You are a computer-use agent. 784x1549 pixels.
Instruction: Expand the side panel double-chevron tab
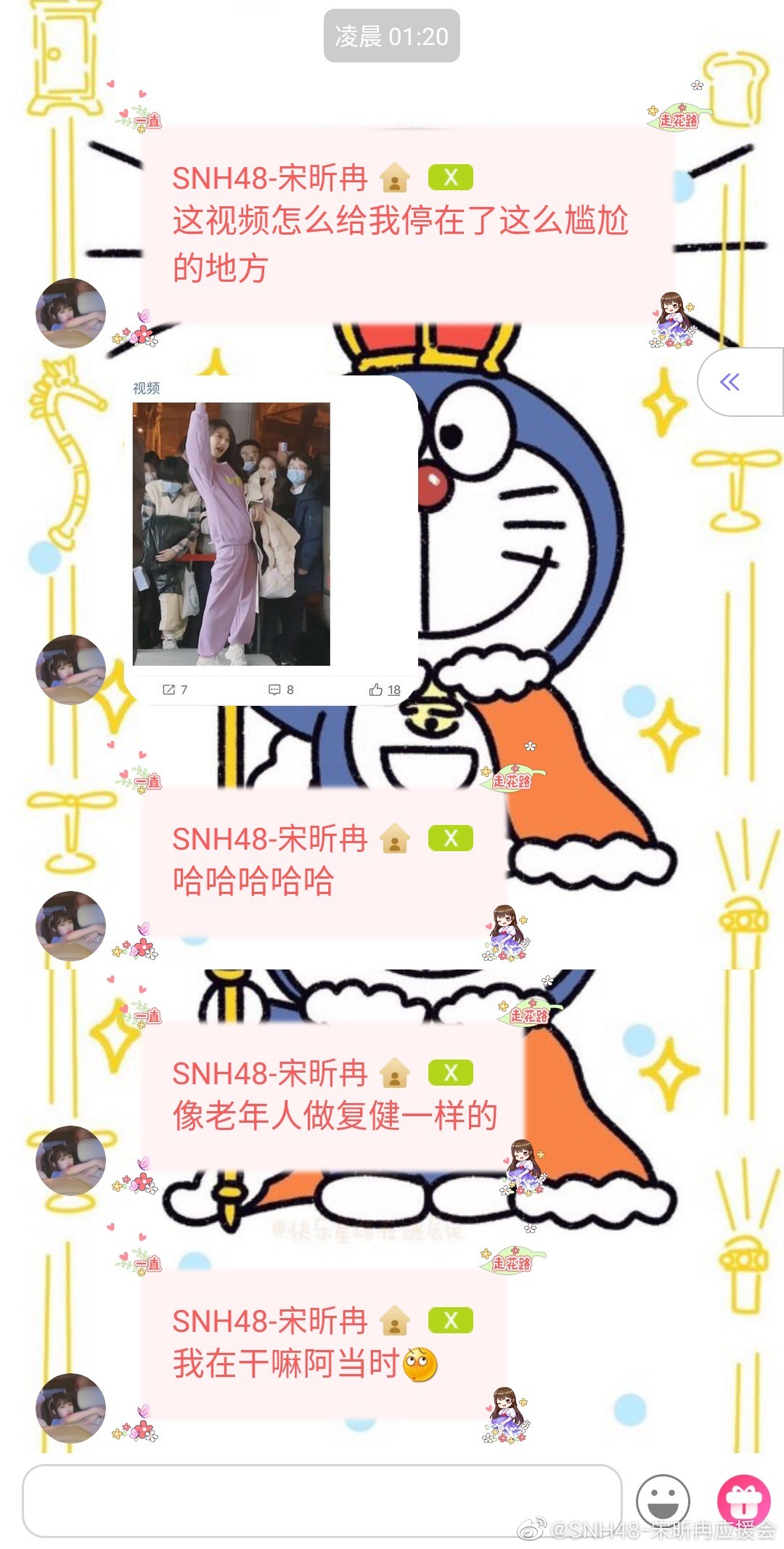730,382
